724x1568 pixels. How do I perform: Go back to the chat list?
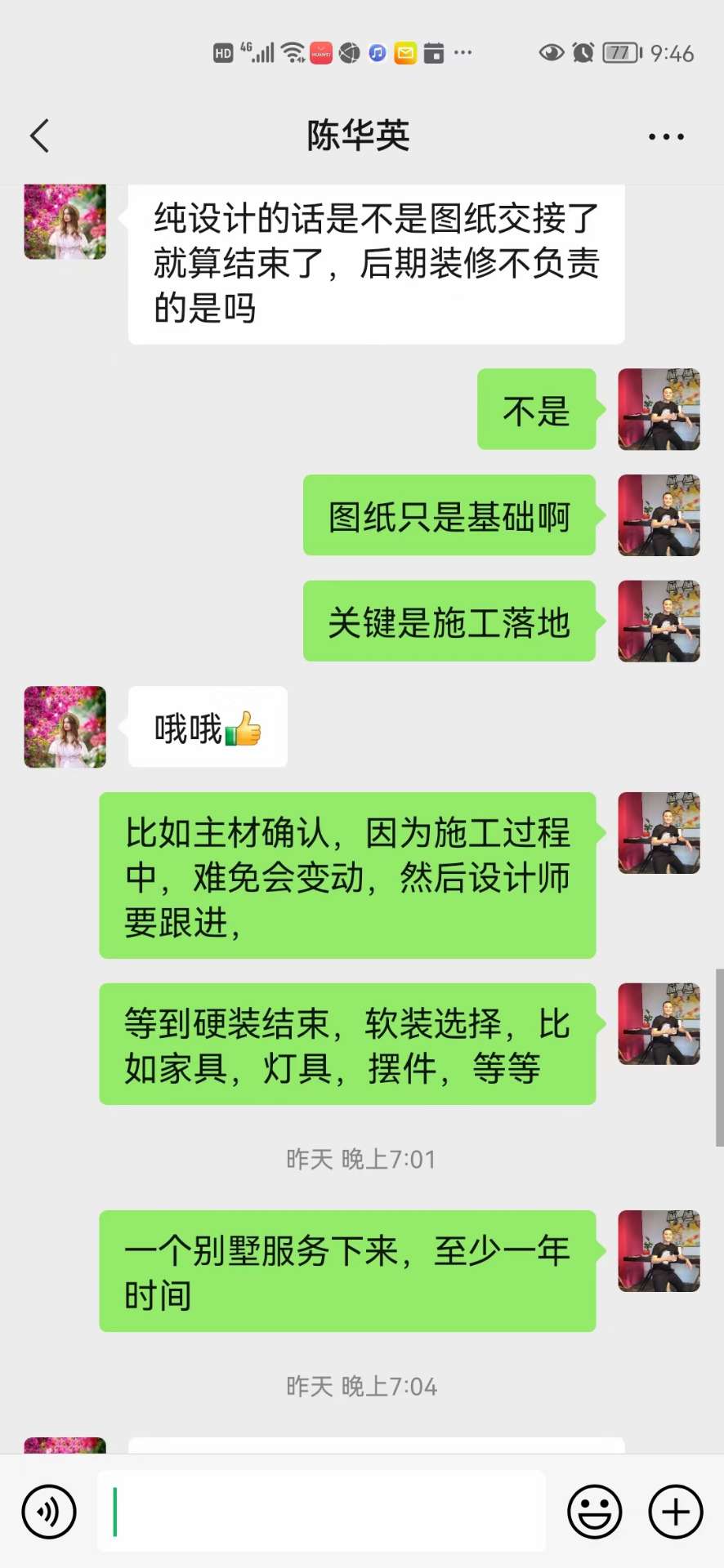[x=39, y=136]
